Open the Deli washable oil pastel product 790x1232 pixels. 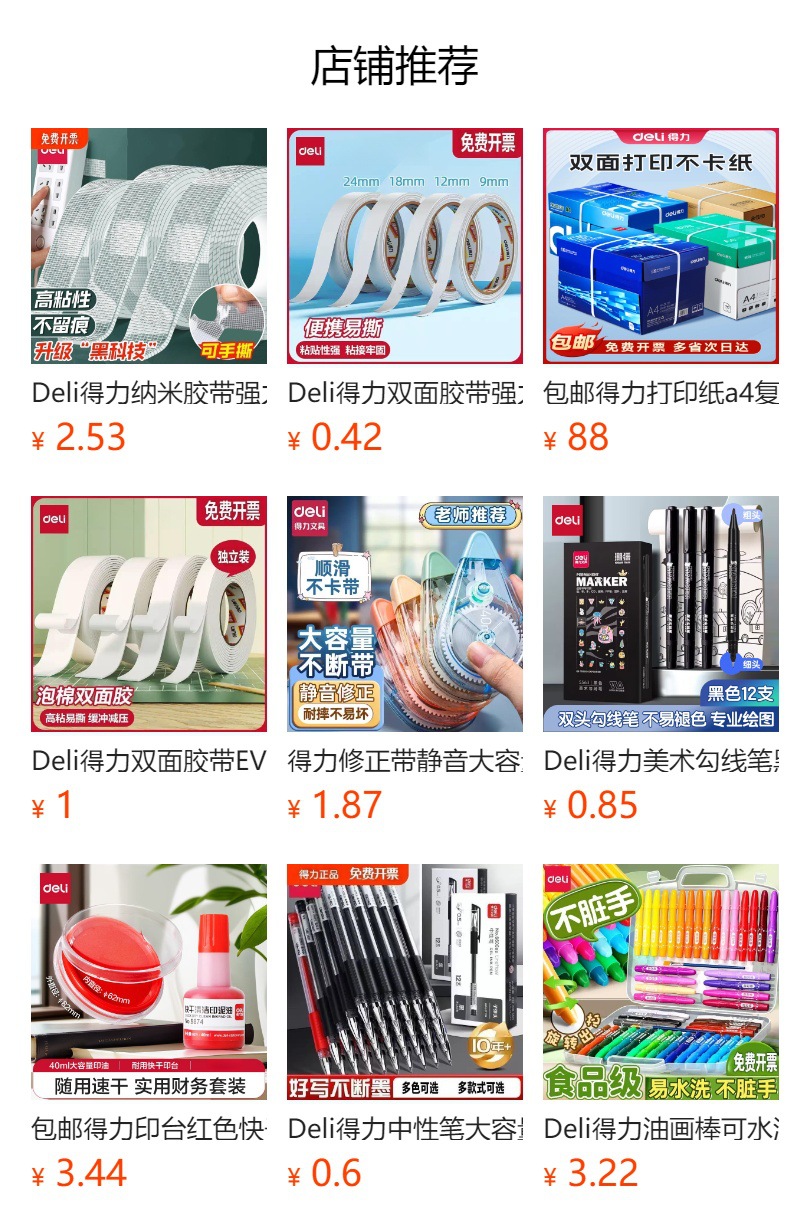pyautogui.click(x=661, y=982)
